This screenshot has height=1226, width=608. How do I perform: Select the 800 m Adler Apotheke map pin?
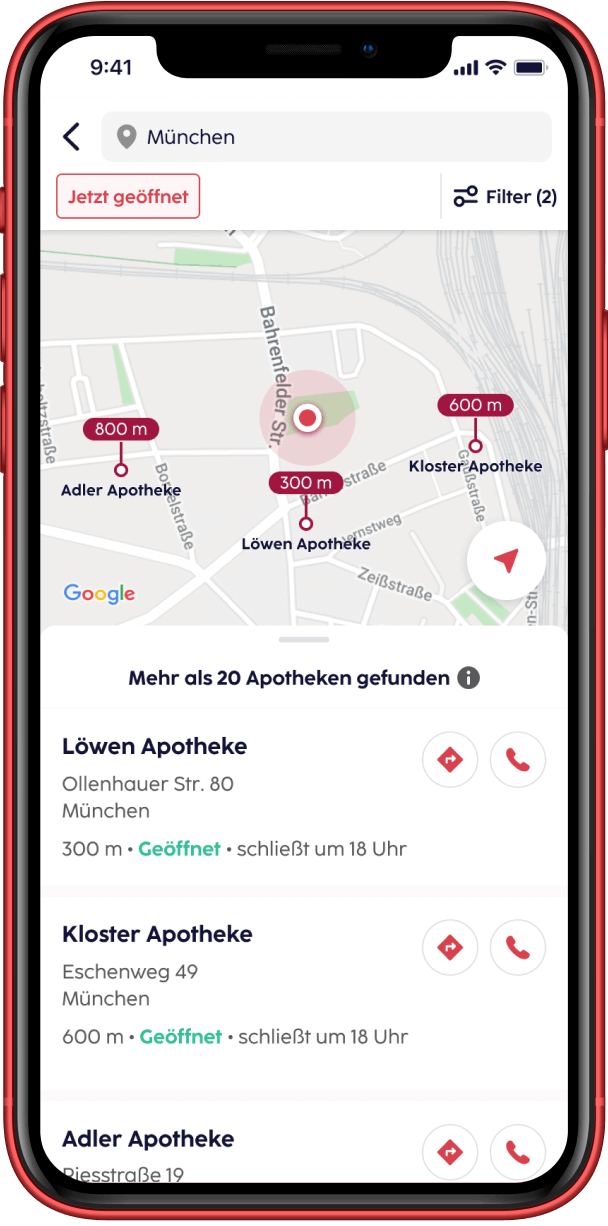tap(121, 430)
